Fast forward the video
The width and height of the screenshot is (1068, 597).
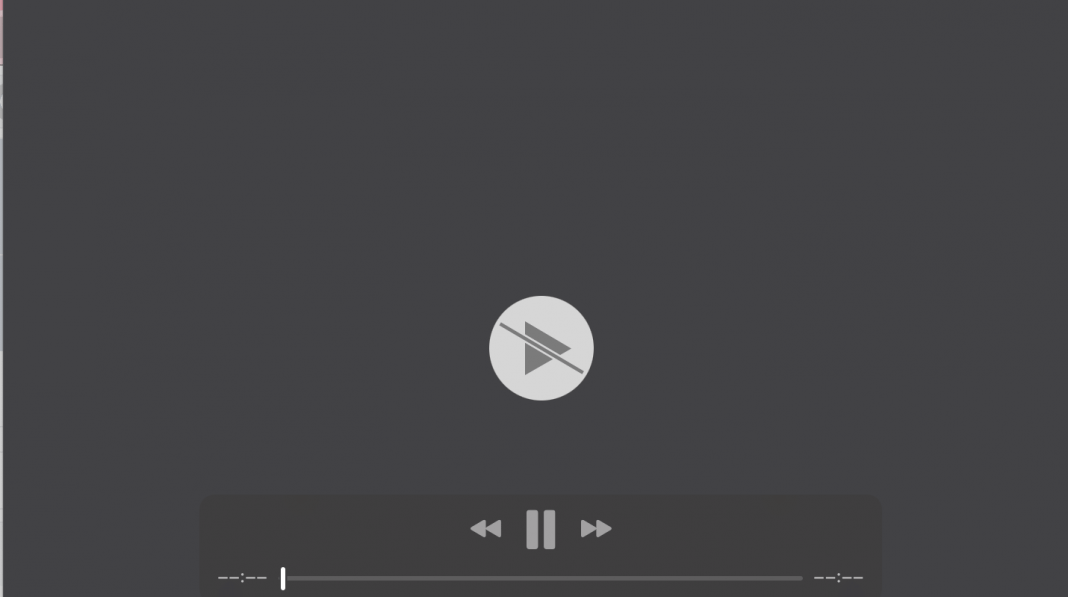click(596, 529)
